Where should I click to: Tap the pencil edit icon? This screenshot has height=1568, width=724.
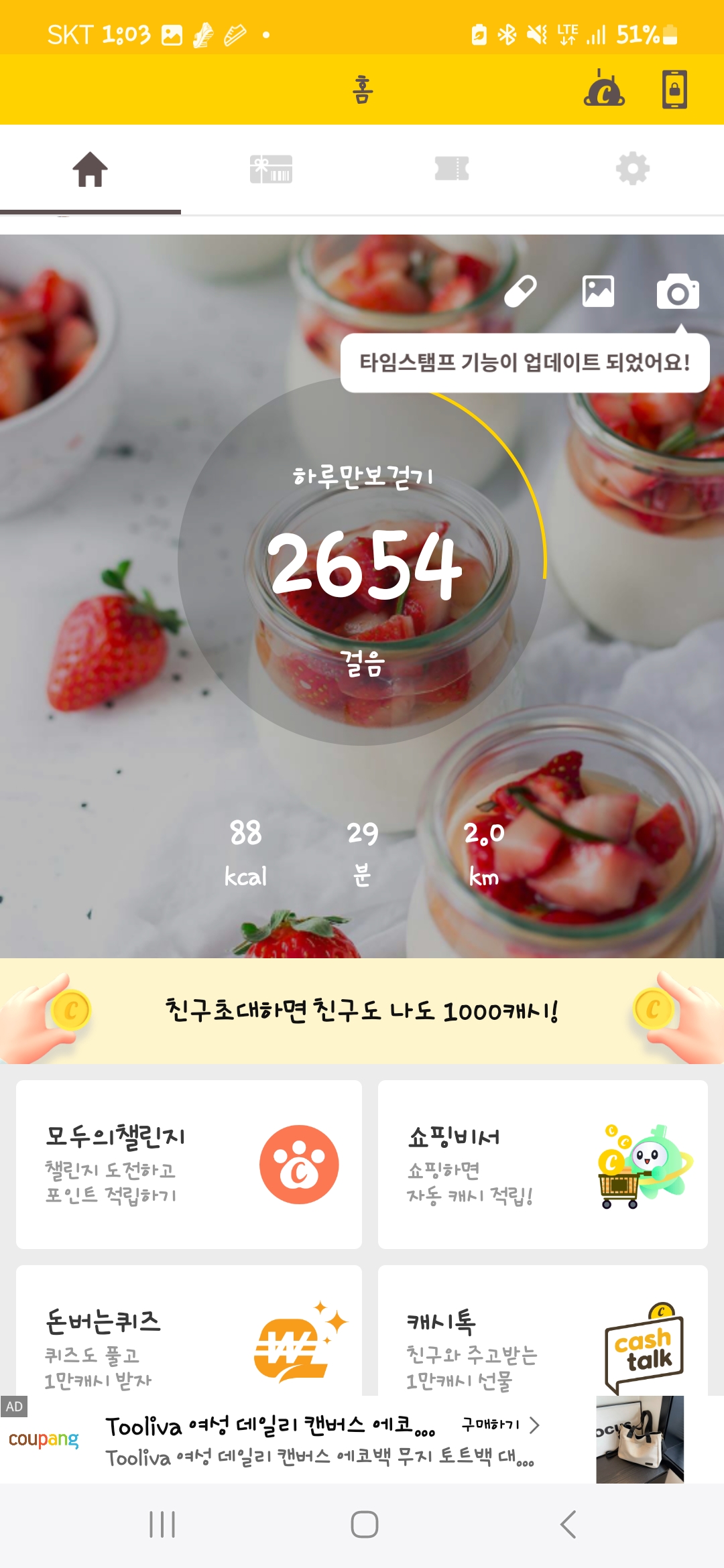(520, 291)
